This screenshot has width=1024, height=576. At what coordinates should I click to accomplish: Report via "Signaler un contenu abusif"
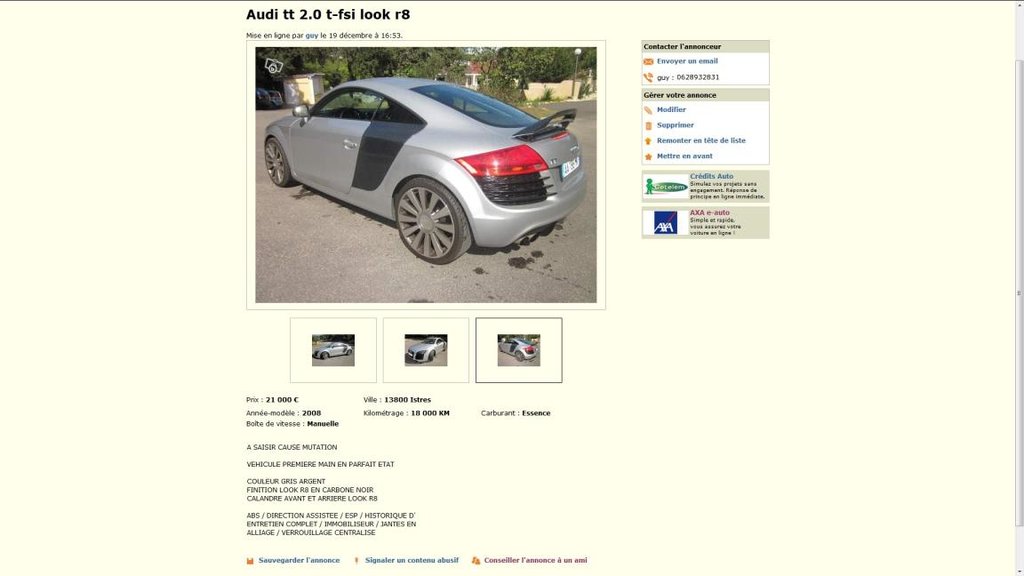point(412,560)
